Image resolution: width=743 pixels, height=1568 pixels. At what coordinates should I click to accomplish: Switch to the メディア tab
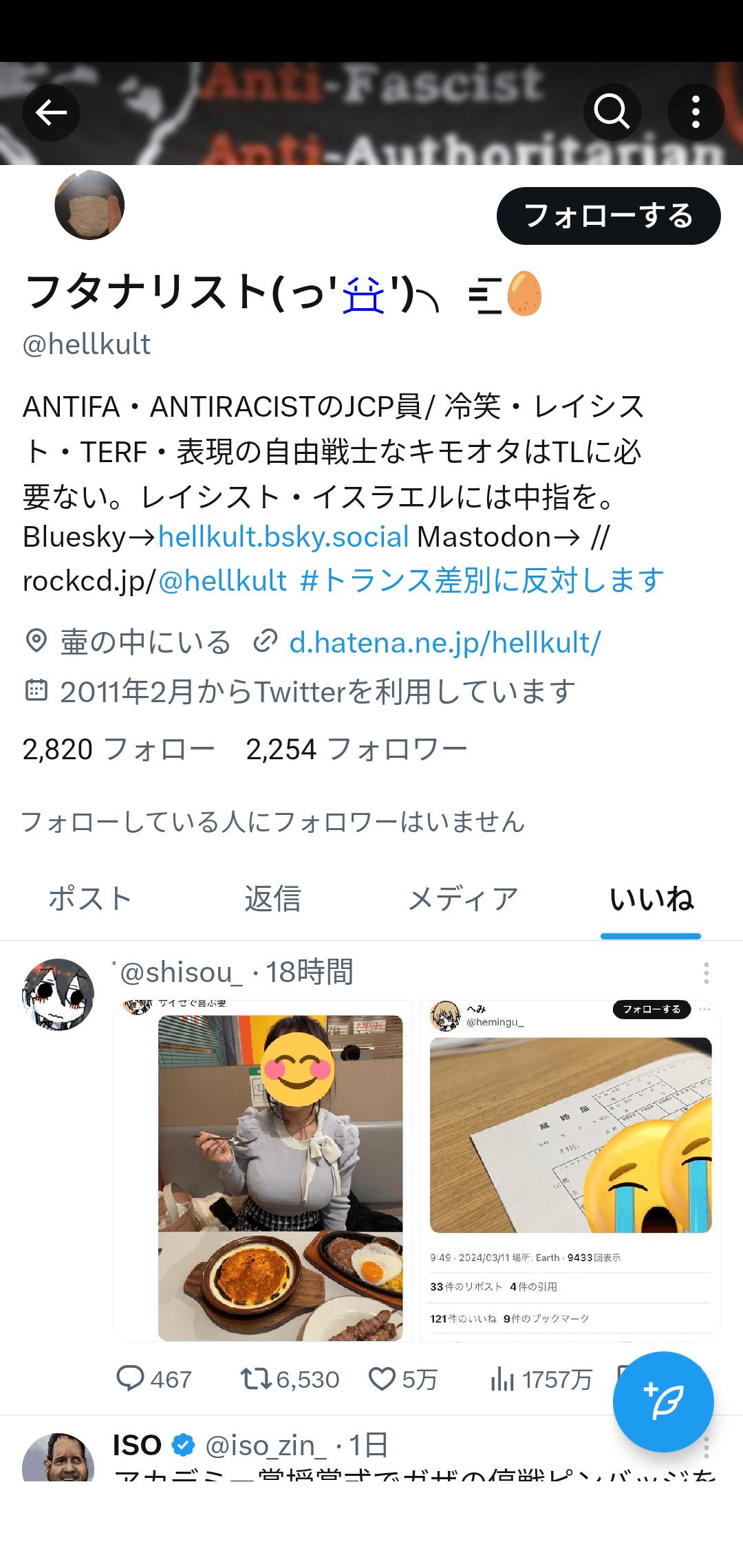coord(462,899)
